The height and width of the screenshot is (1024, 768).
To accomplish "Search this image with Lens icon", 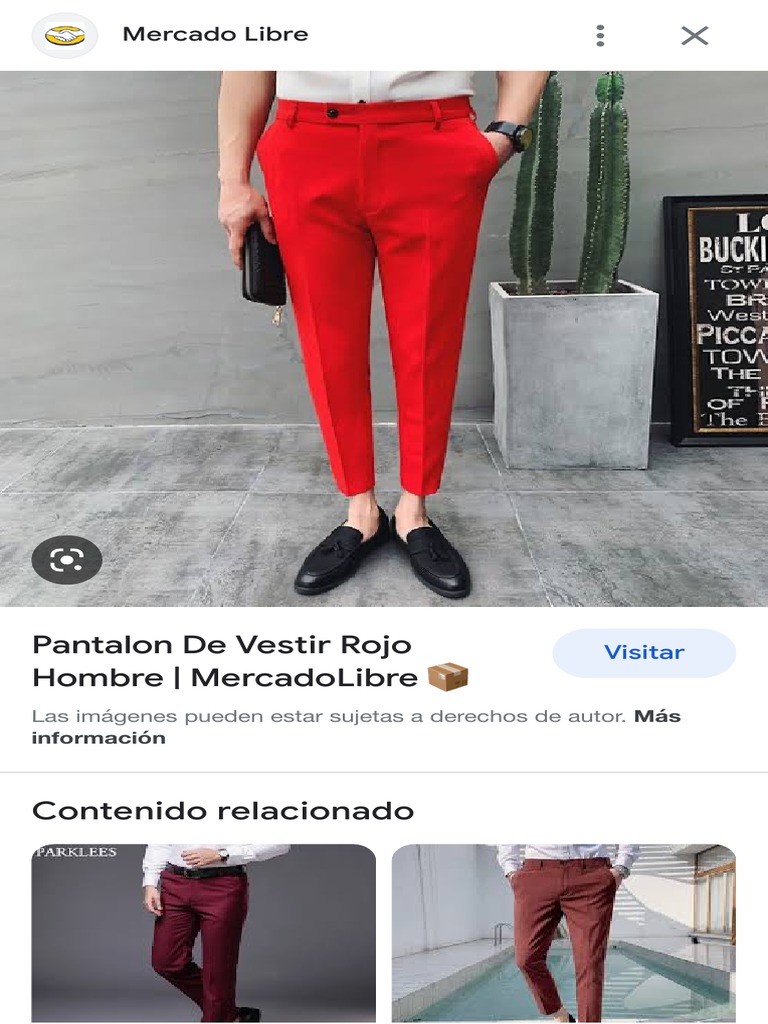I will click(66, 560).
